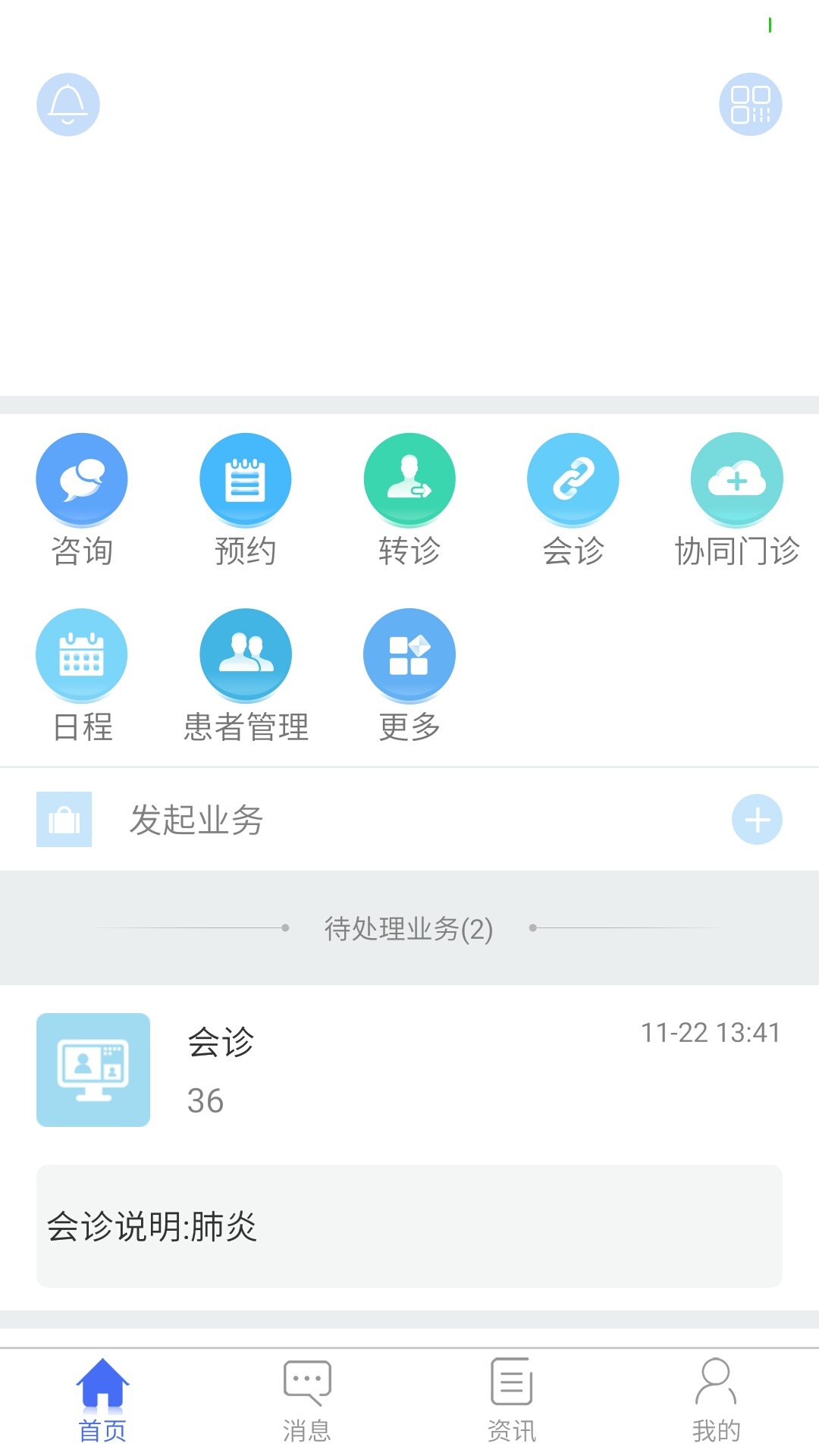Open the pending 会诊 task dated 11-22
The image size is (819, 1456).
click(x=409, y=1069)
